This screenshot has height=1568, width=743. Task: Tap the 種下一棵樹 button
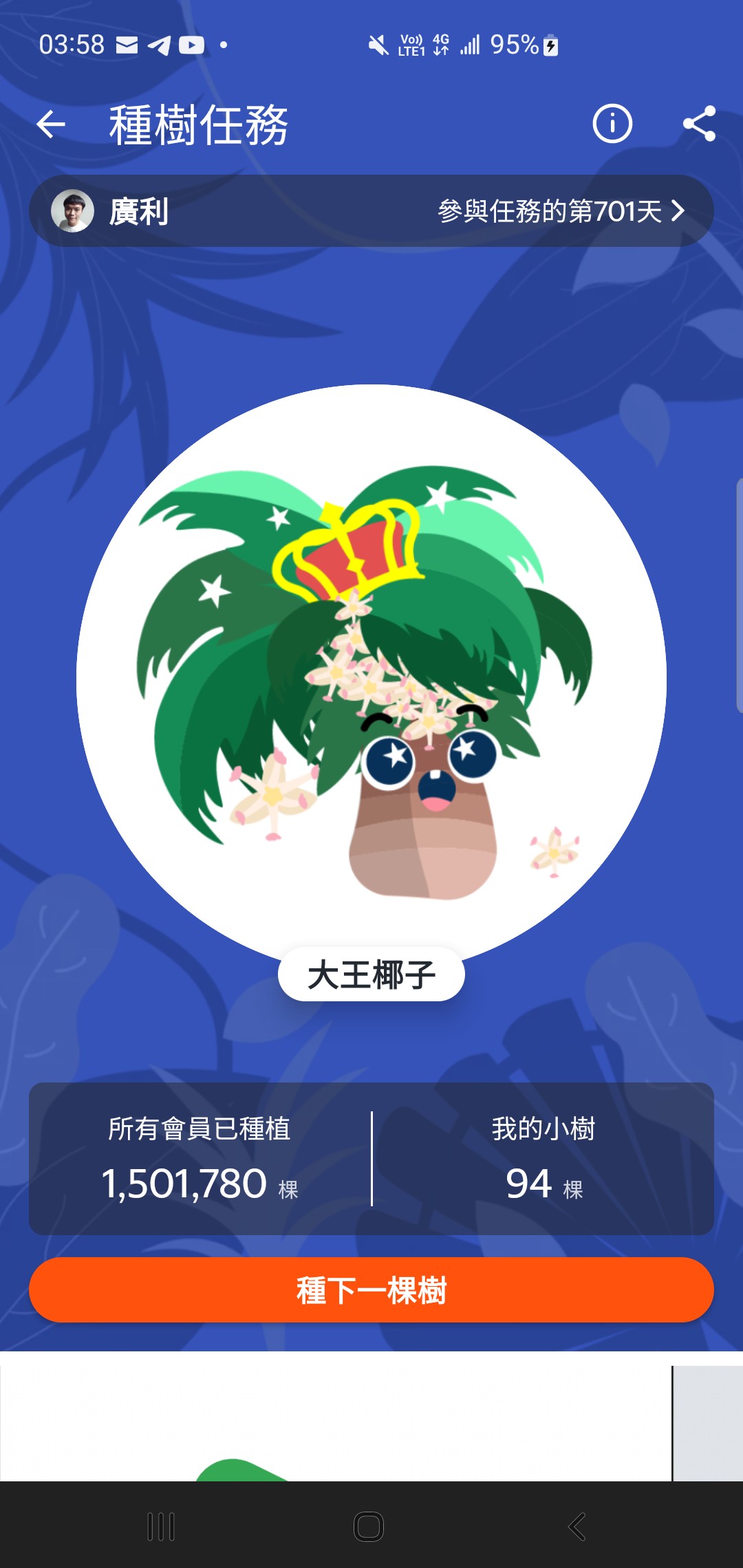(x=371, y=1289)
